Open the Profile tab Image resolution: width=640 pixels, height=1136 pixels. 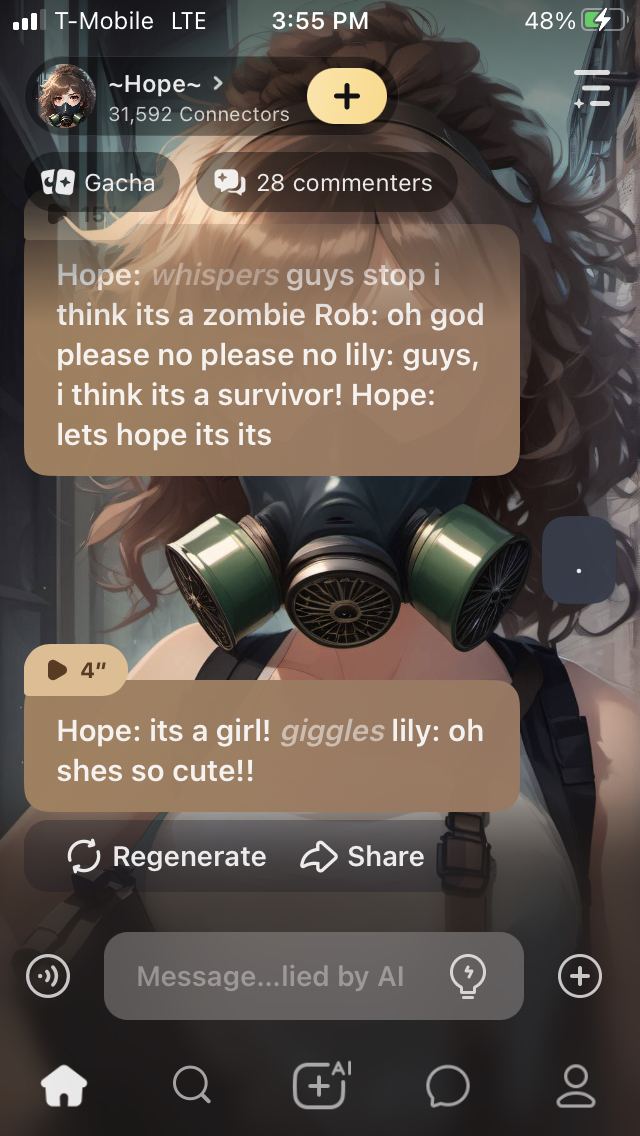(576, 1085)
